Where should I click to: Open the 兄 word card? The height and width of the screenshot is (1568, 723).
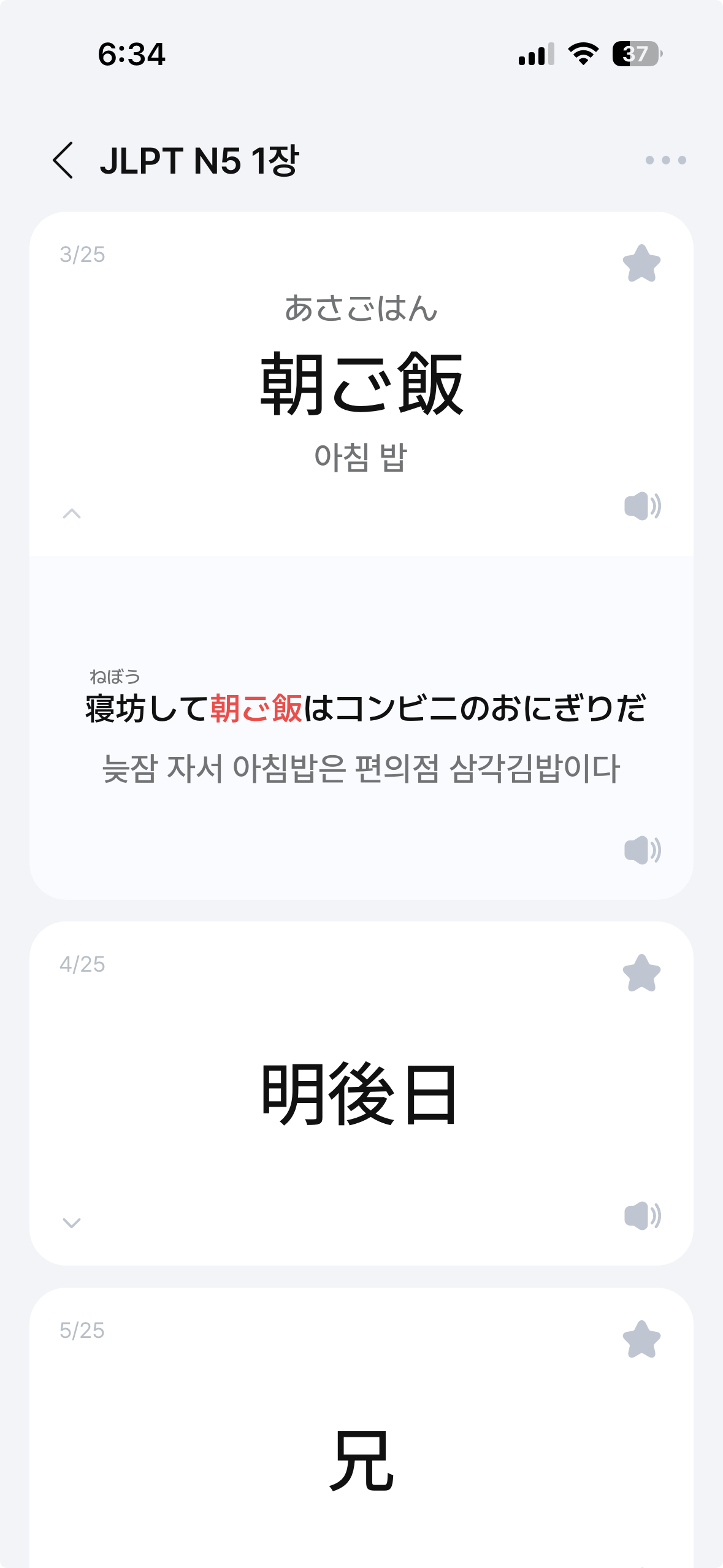(x=361, y=1460)
